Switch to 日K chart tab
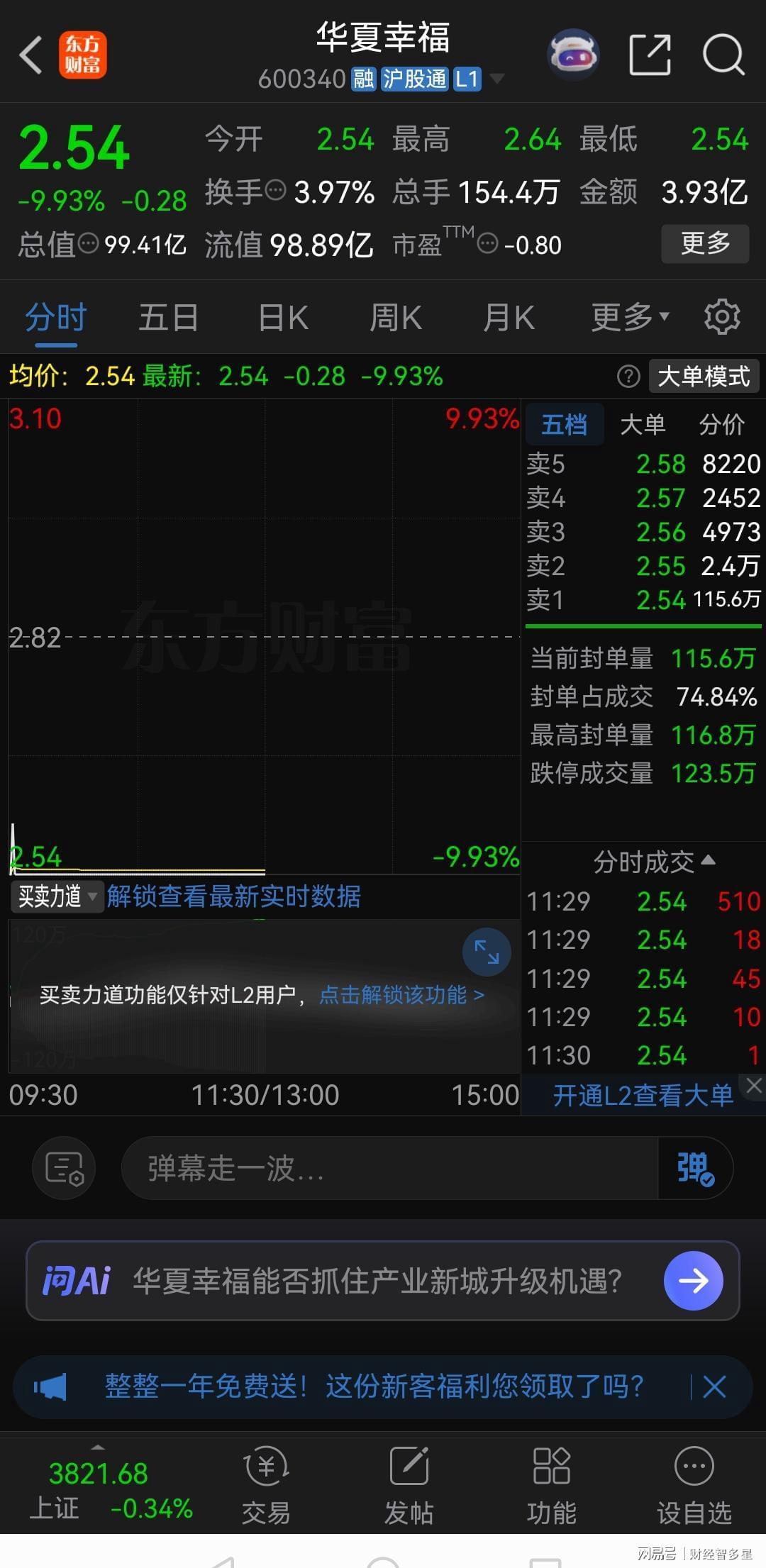Screen dimensions: 766x1568 283,317
